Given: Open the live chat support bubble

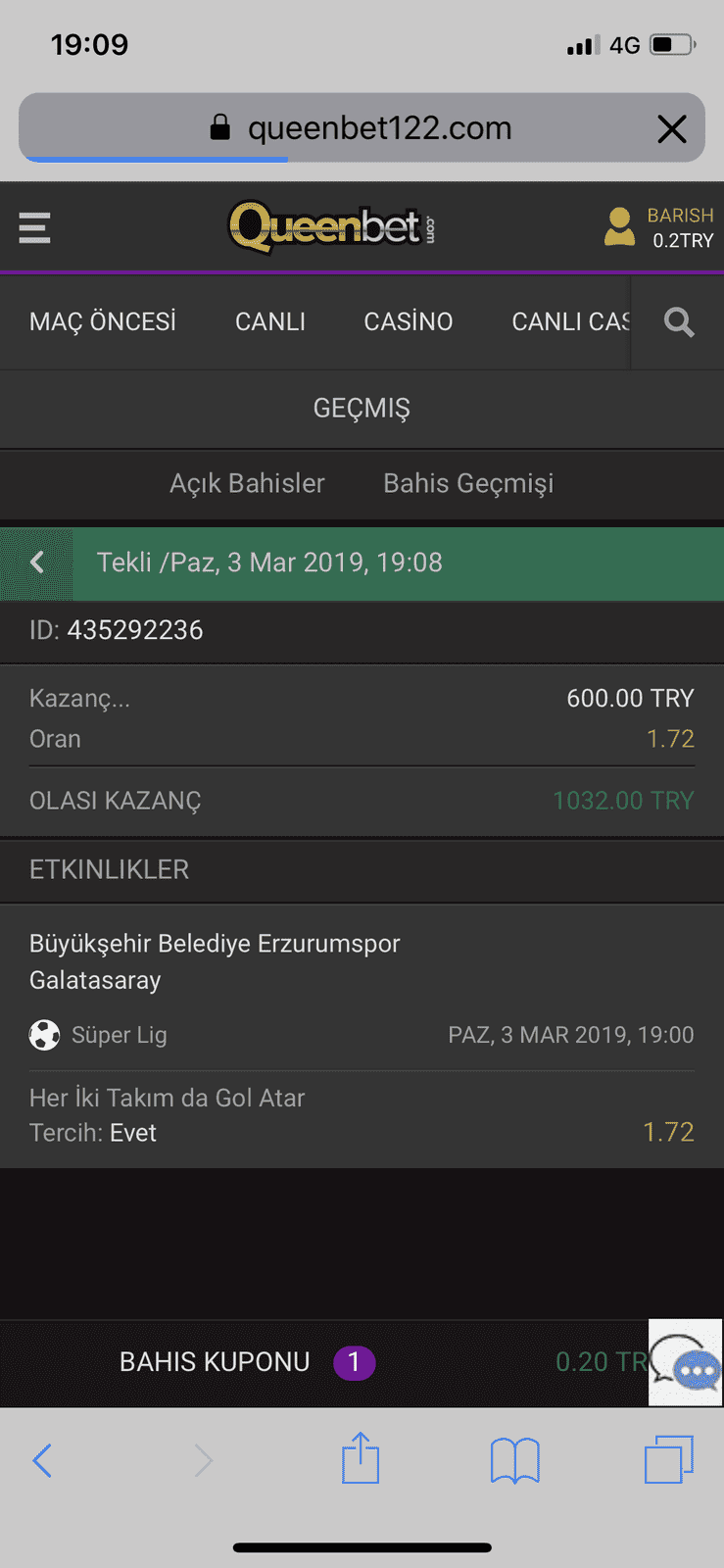Looking at the screenshot, I should point(686,1362).
